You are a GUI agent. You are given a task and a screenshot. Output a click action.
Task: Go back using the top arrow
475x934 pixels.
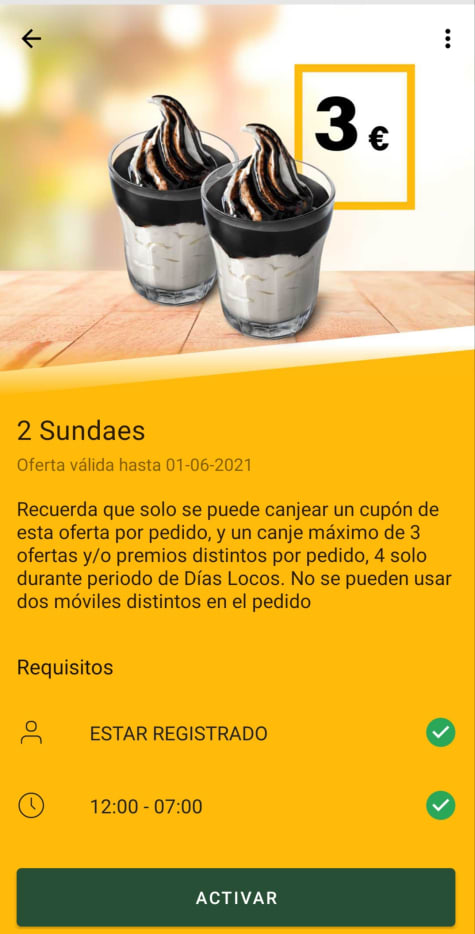click(31, 39)
